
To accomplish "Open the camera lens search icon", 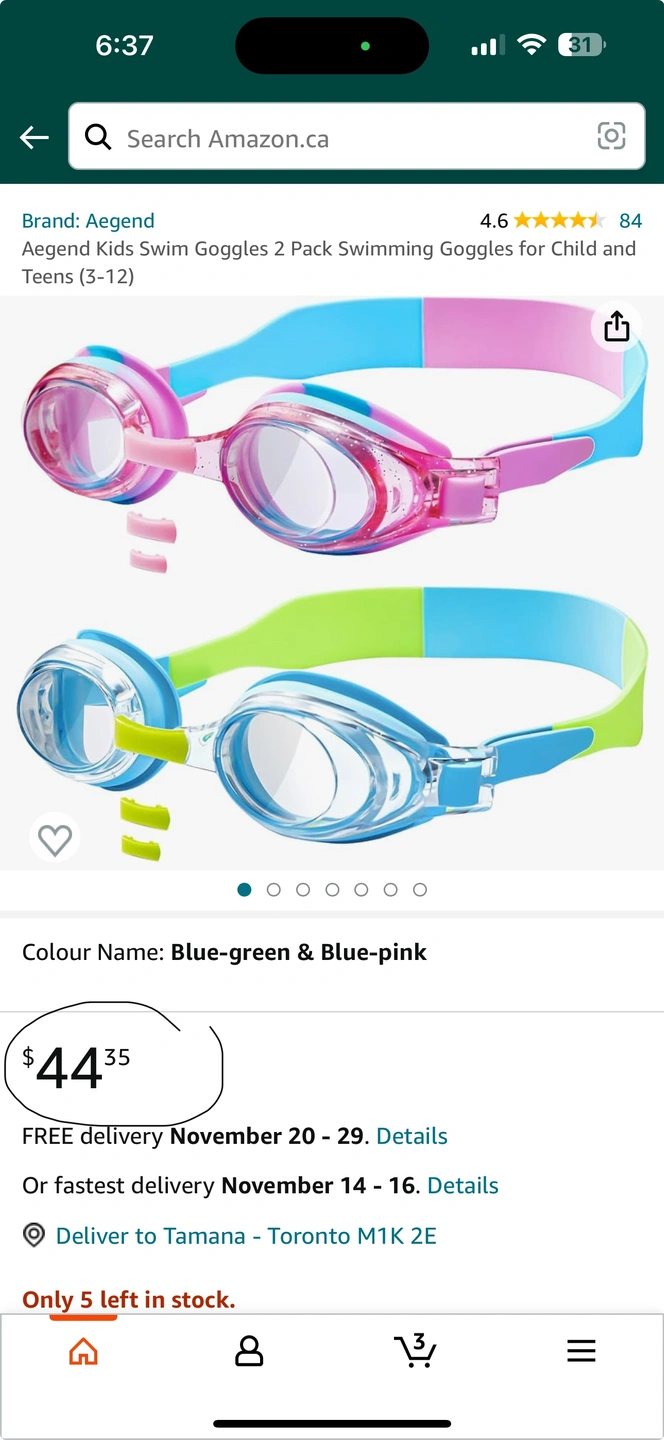I will 611,137.
